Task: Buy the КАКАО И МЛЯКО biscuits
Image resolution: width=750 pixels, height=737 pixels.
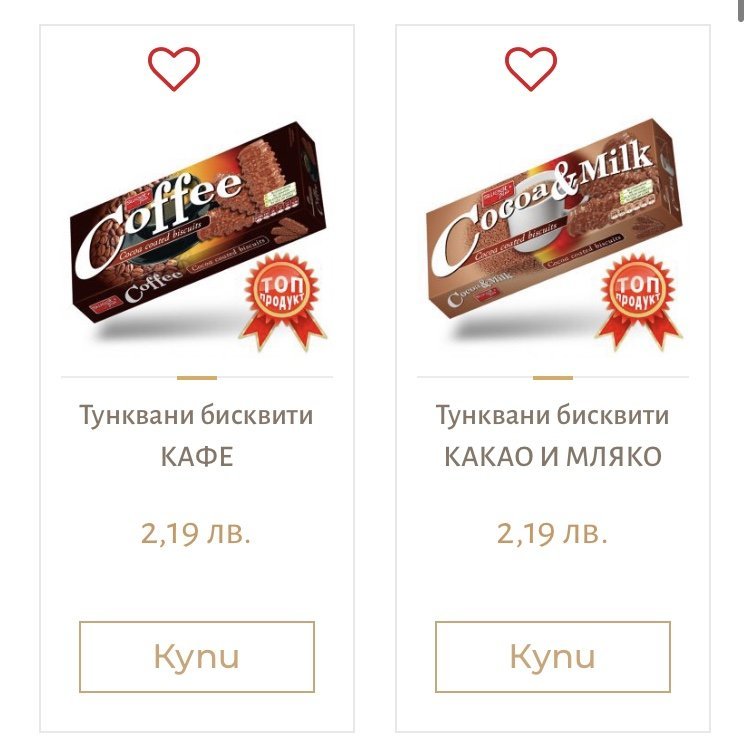Action: [553, 657]
